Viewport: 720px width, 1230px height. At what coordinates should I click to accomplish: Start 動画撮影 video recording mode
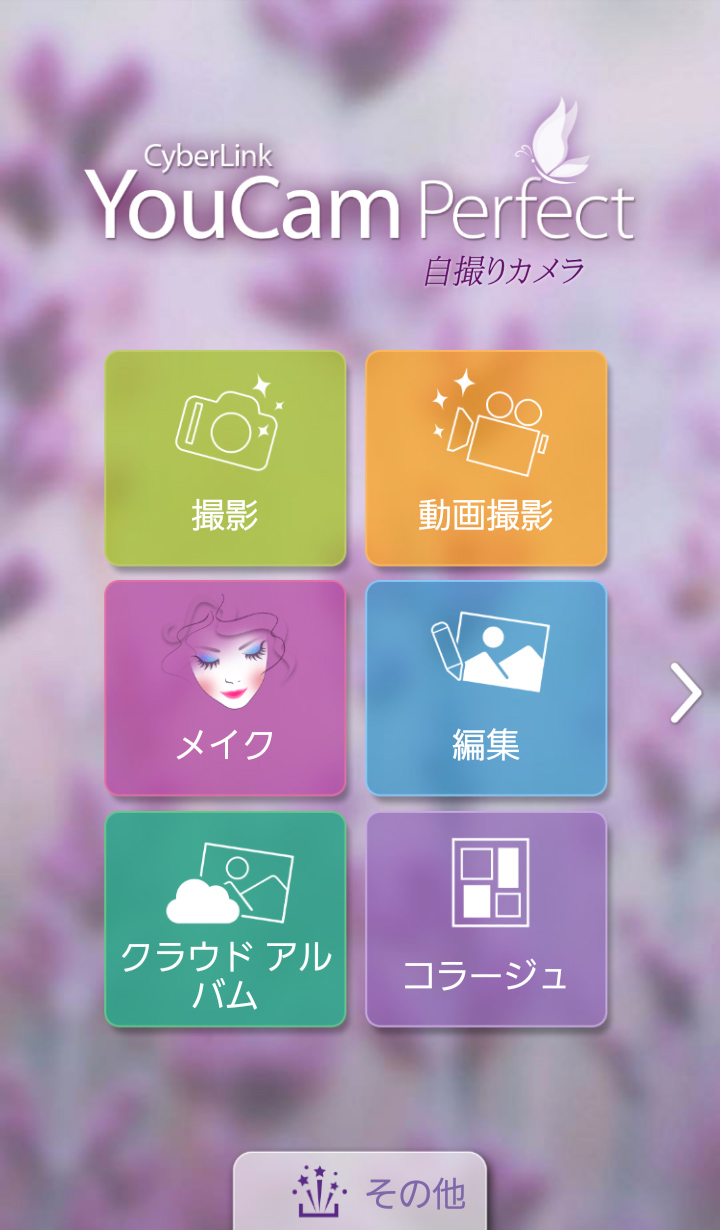click(486, 458)
